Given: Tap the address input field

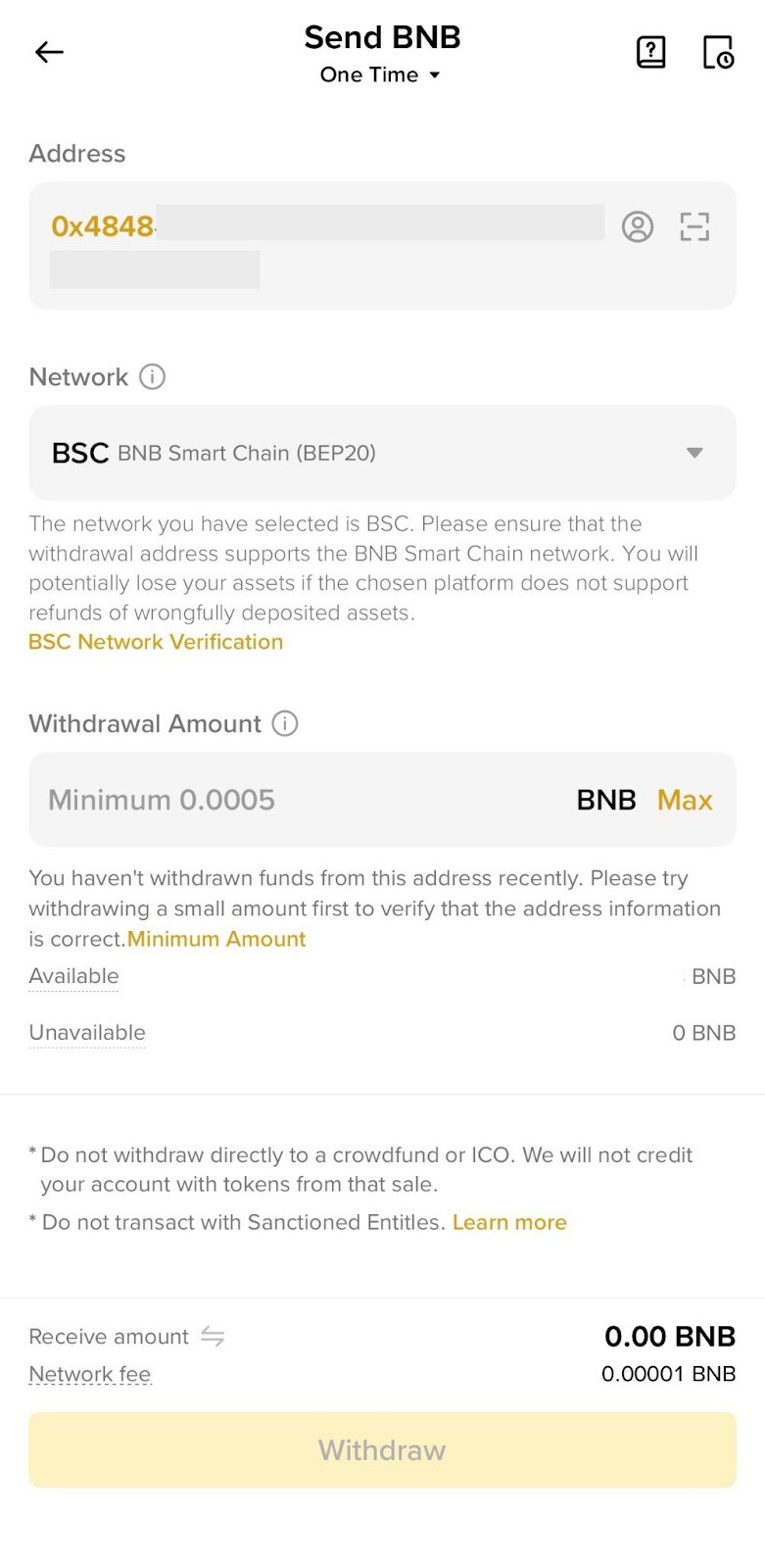Looking at the screenshot, I should [x=323, y=246].
